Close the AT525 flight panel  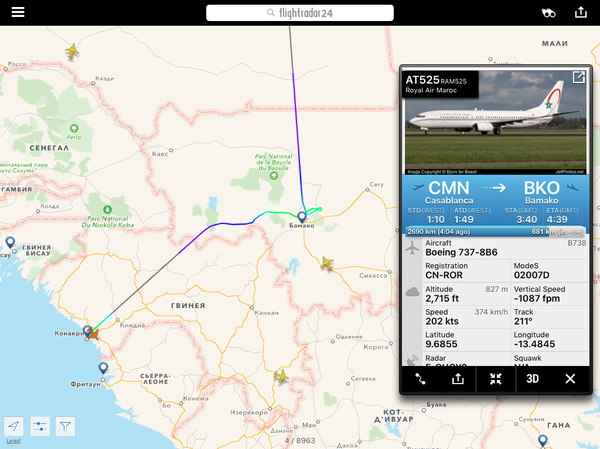coord(570,379)
